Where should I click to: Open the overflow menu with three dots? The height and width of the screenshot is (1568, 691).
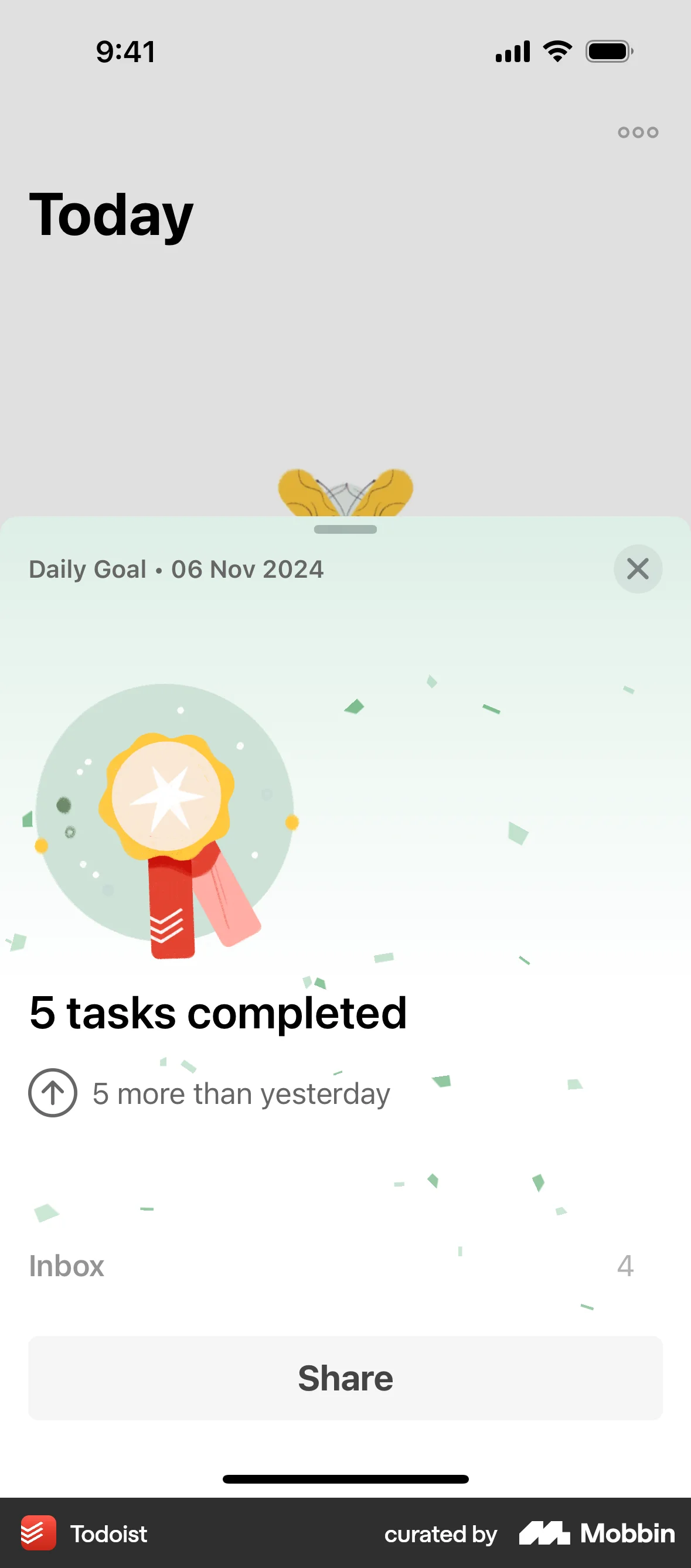coord(637,131)
